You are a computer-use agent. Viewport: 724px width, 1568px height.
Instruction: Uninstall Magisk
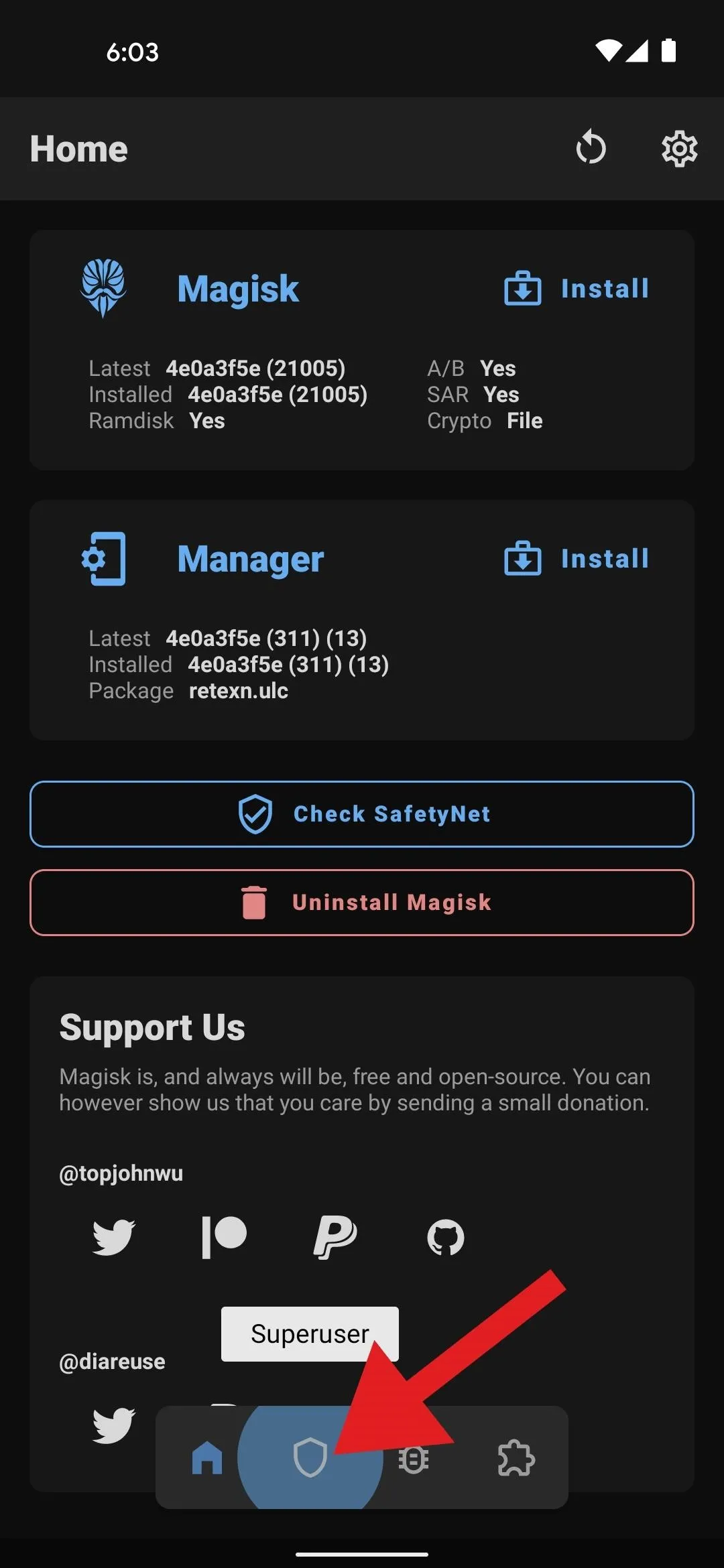click(362, 903)
